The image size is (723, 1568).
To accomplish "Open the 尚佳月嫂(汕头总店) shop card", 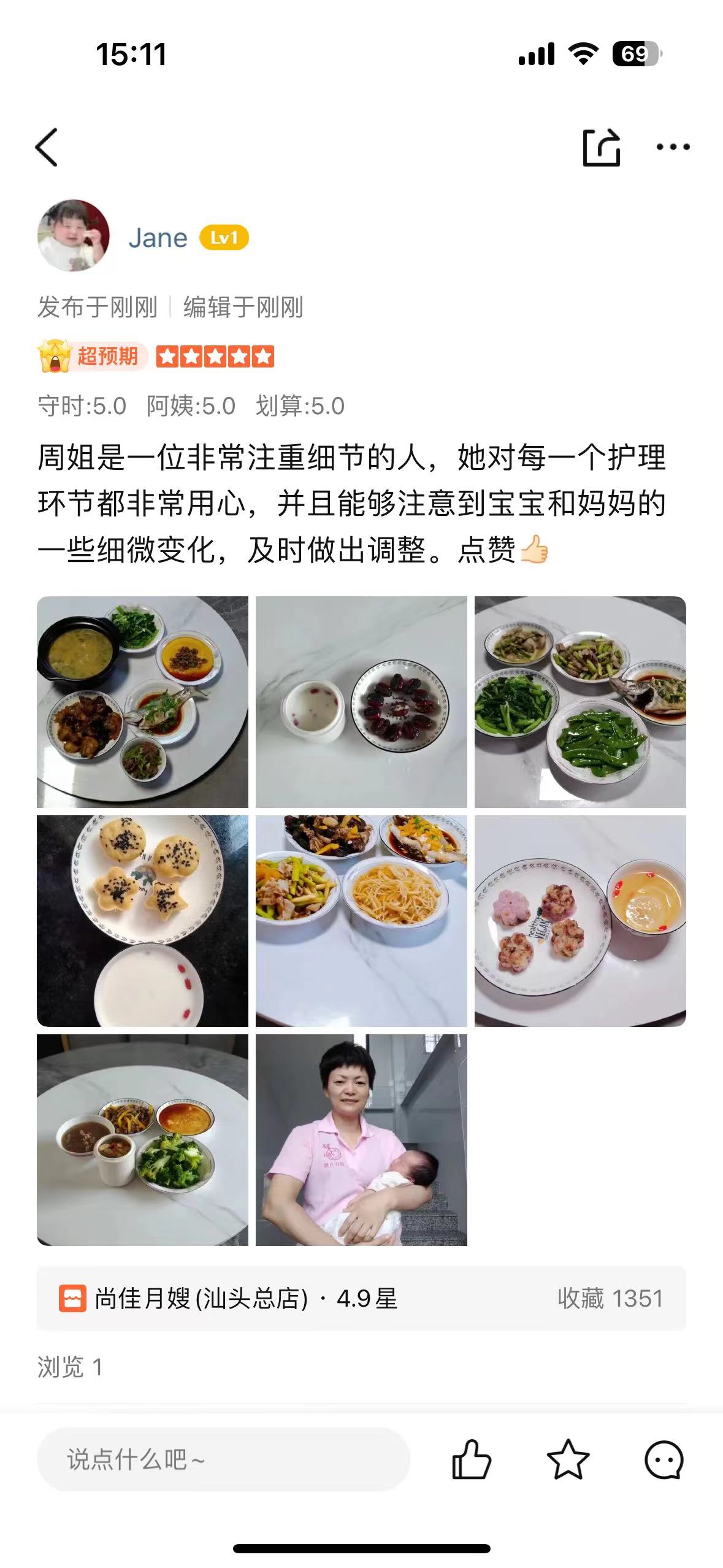I will point(361,1298).
